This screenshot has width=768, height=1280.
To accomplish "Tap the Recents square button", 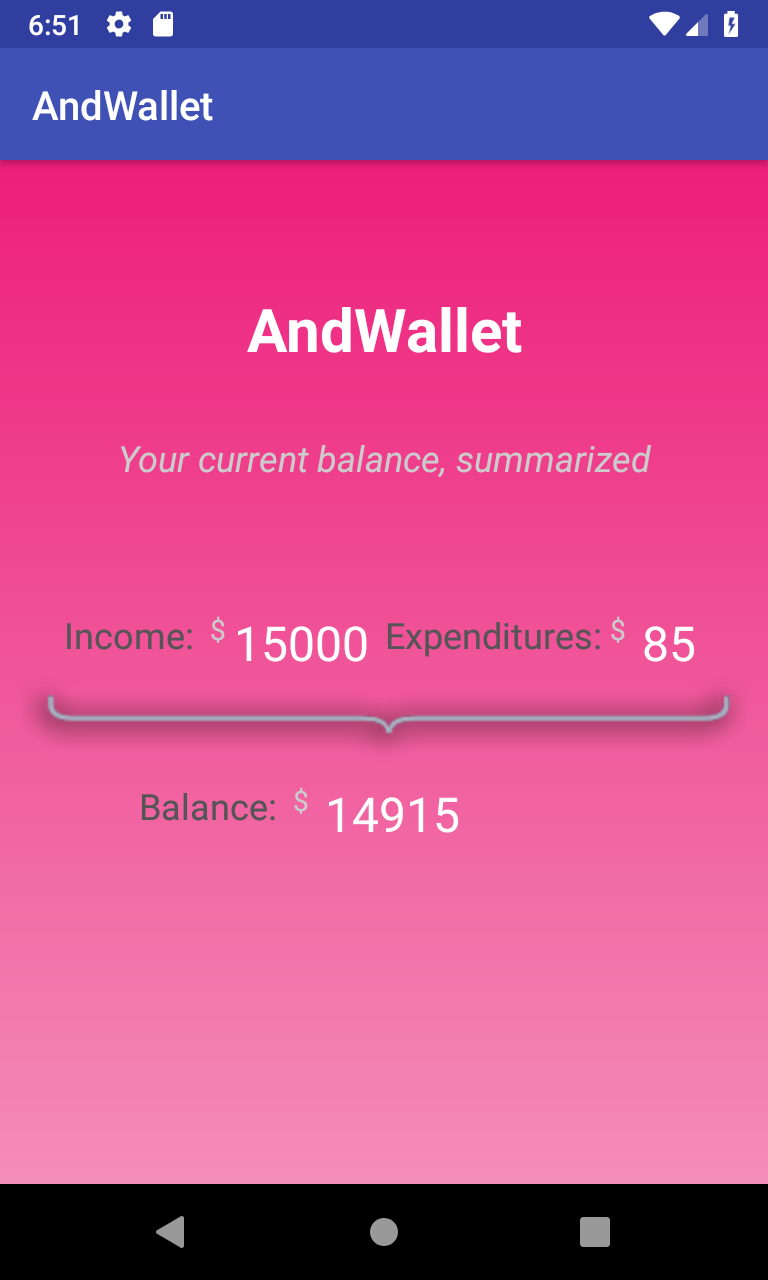I will pos(594,1232).
